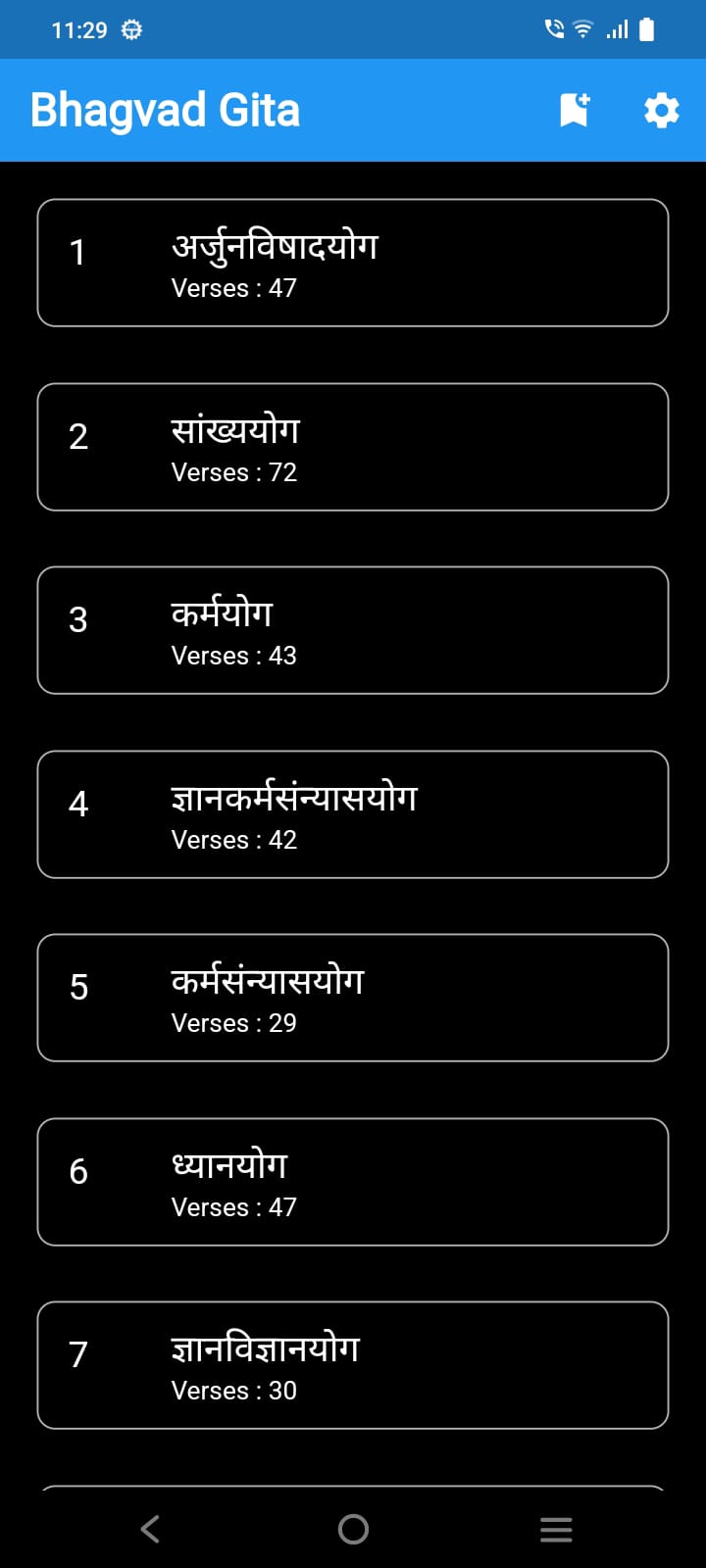Open the bookmark/add bookmark icon in top bar

(x=573, y=110)
